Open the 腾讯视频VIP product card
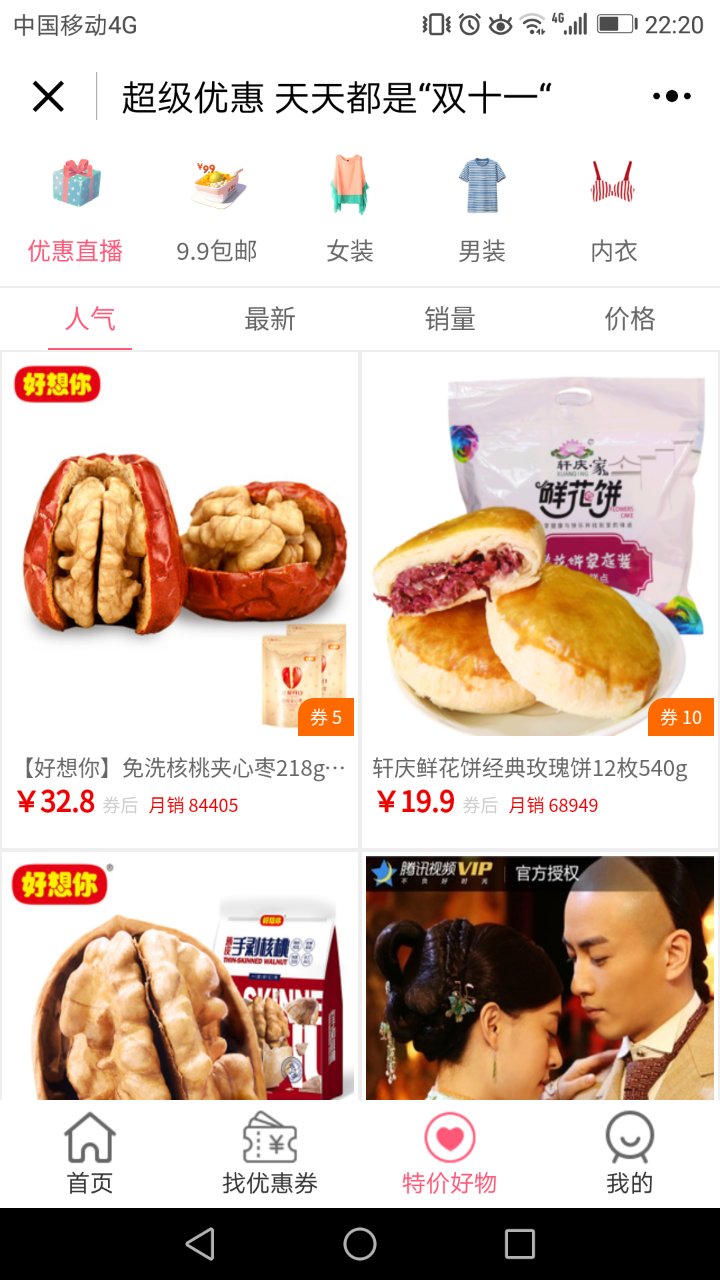The height and width of the screenshot is (1280, 720). point(540,980)
